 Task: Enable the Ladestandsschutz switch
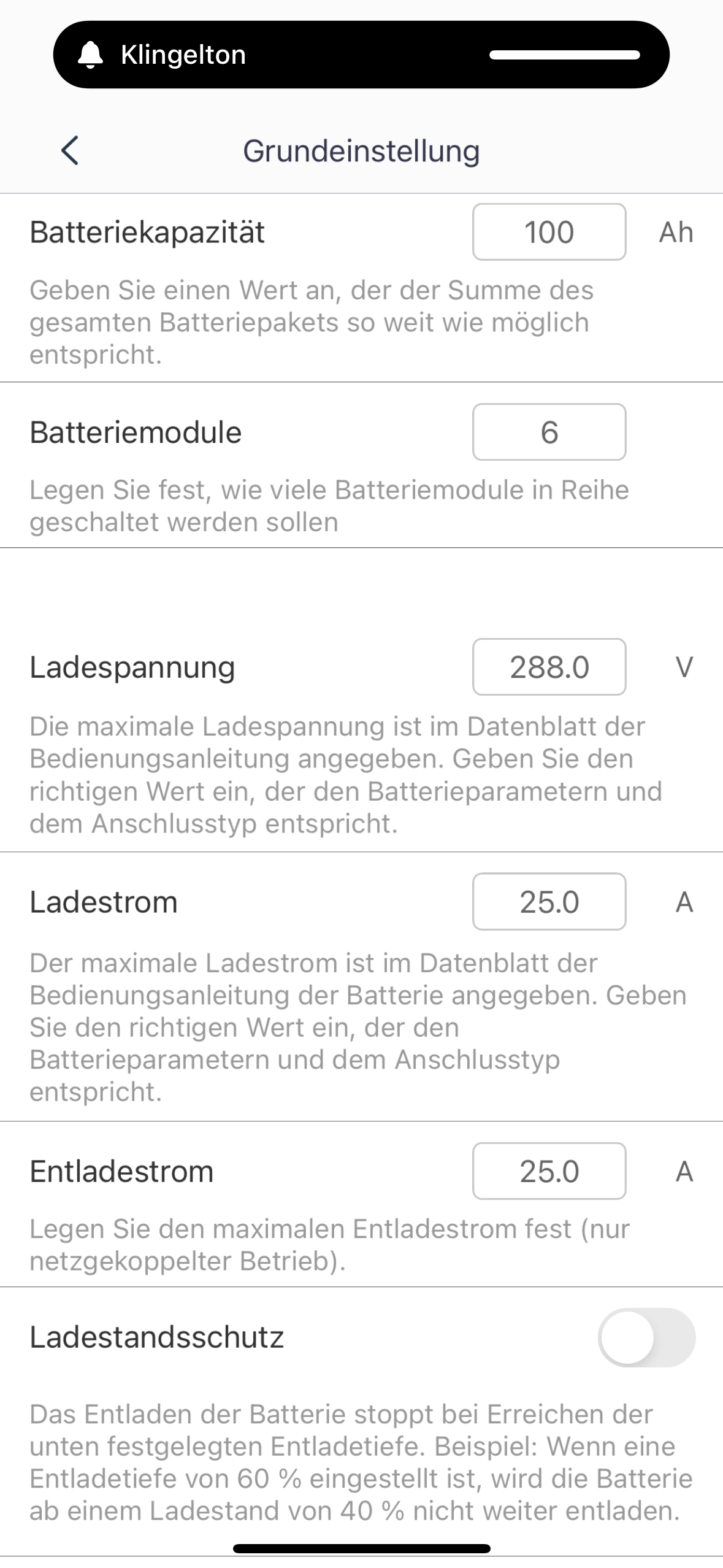point(646,1337)
